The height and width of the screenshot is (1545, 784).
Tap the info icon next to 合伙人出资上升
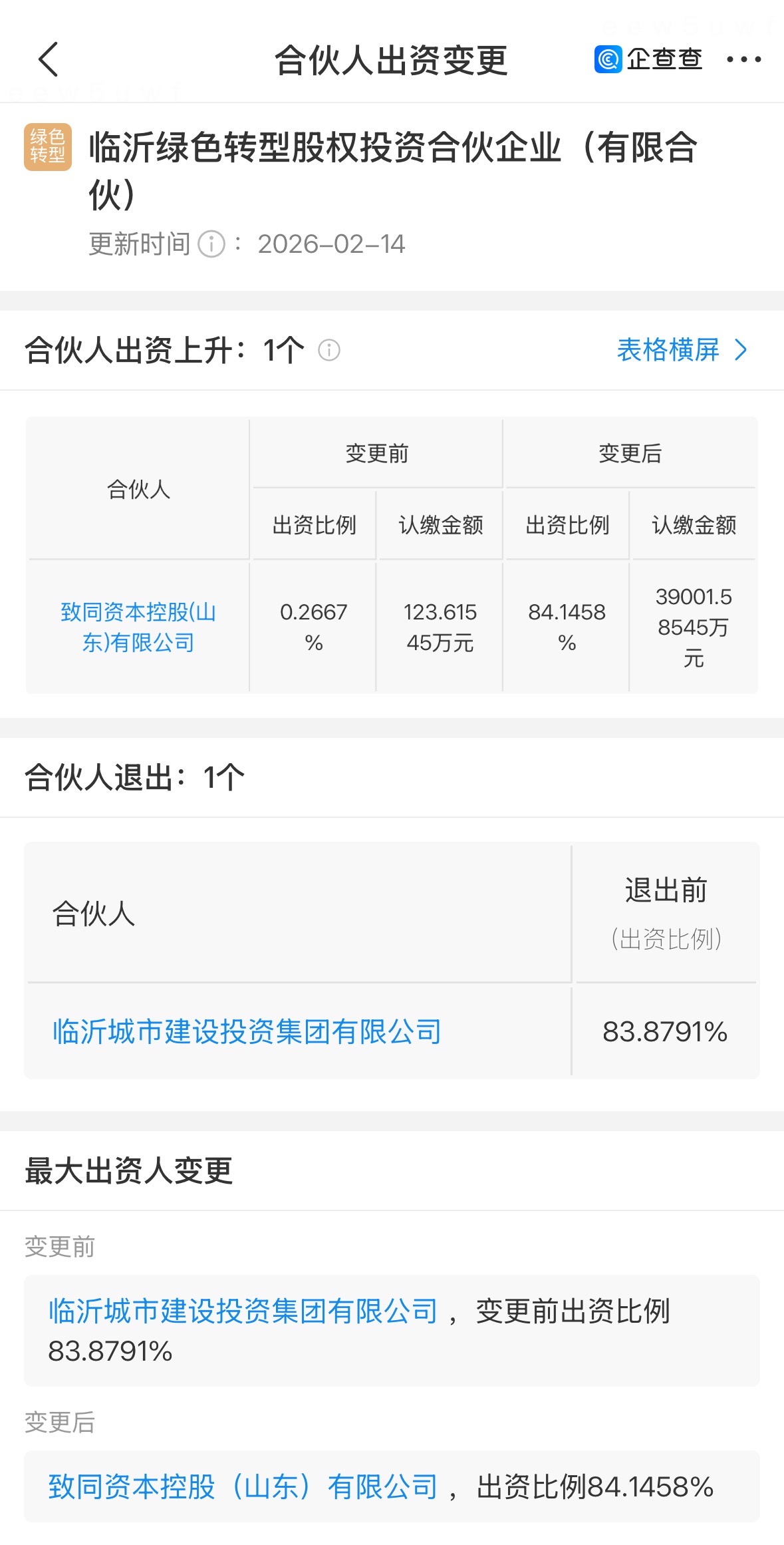click(329, 350)
